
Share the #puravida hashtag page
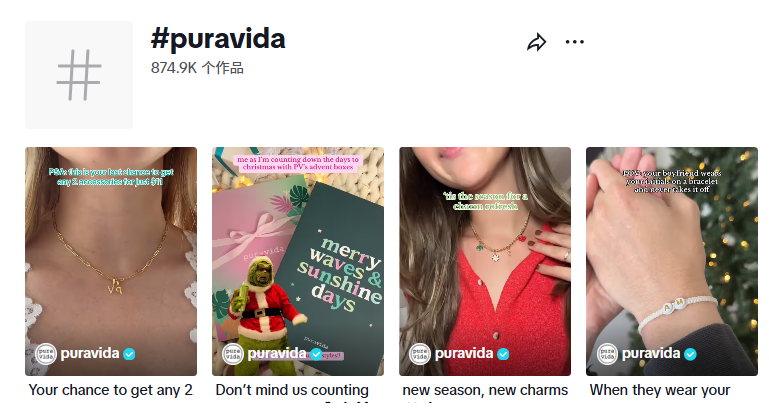point(537,42)
